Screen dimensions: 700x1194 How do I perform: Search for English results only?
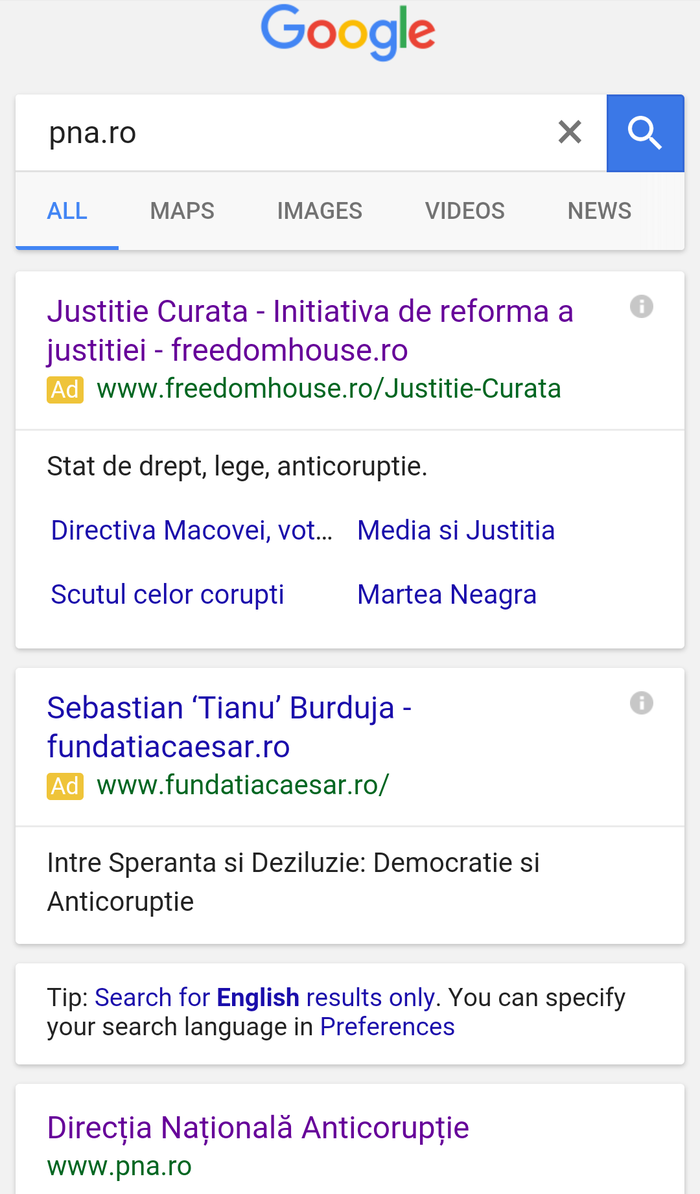(264, 997)
